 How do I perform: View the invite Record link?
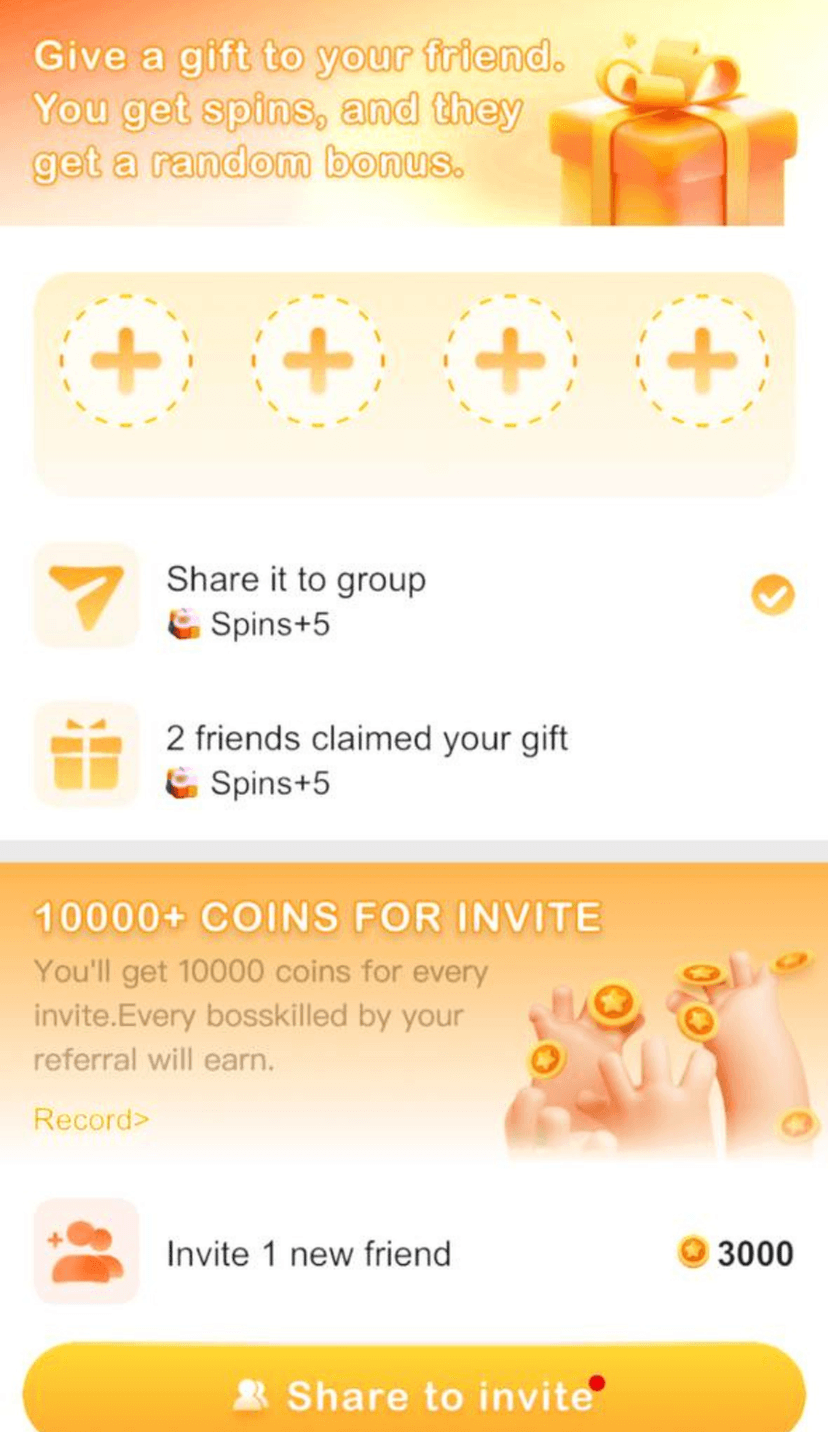coord(91,1119)
